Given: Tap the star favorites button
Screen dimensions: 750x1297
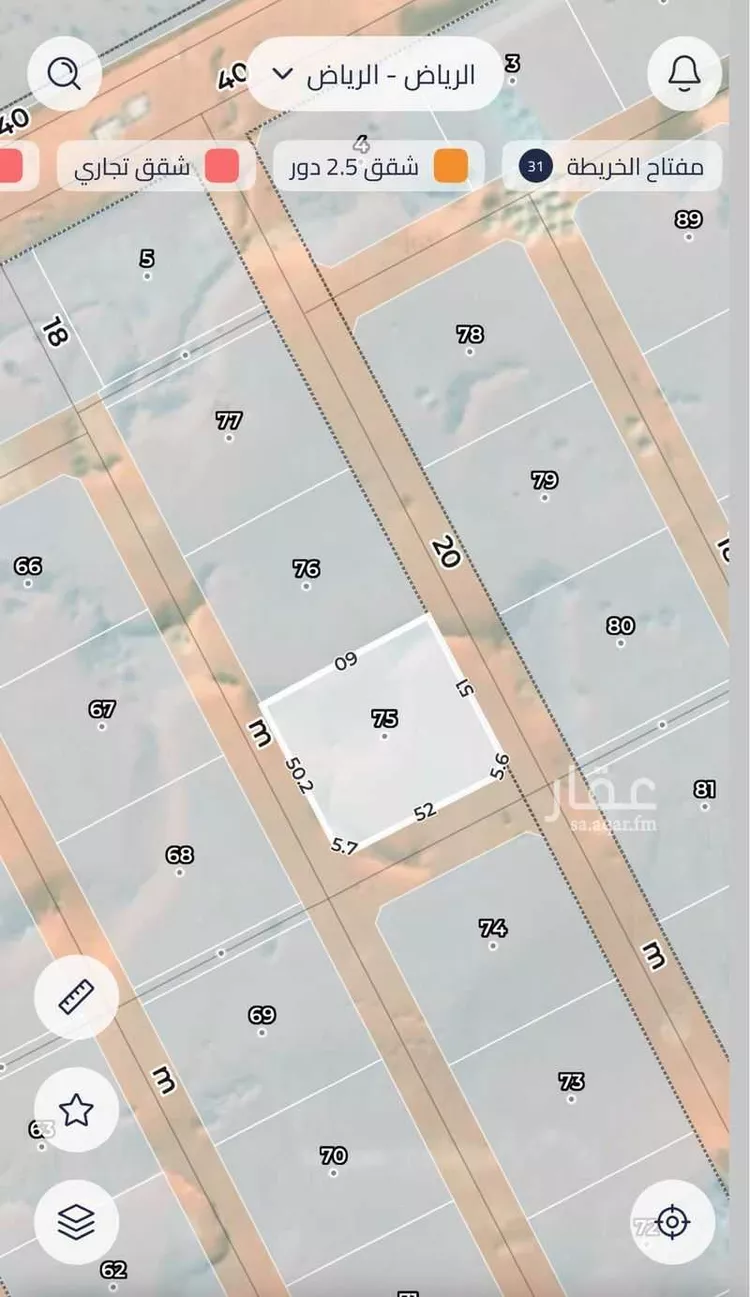Looking at the screenshot, I should 76,1109.
